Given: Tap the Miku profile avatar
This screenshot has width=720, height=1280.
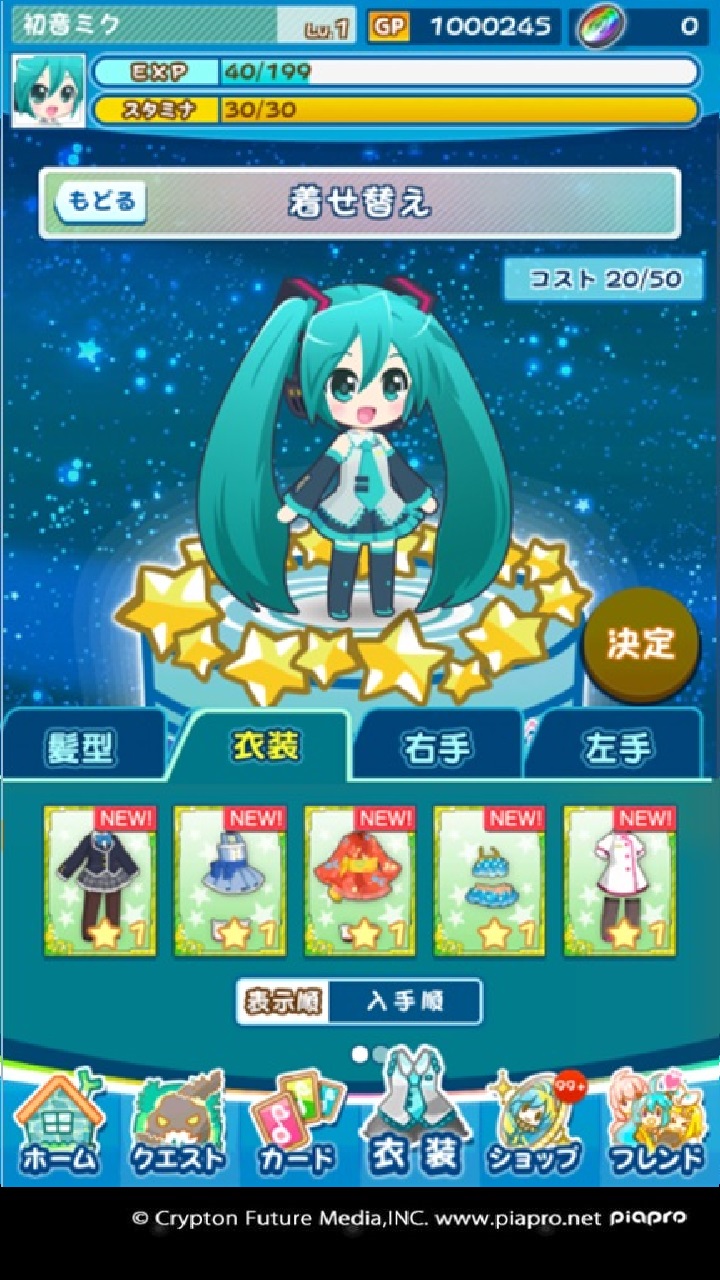Looking at the screenshot, I should (48, 91).
